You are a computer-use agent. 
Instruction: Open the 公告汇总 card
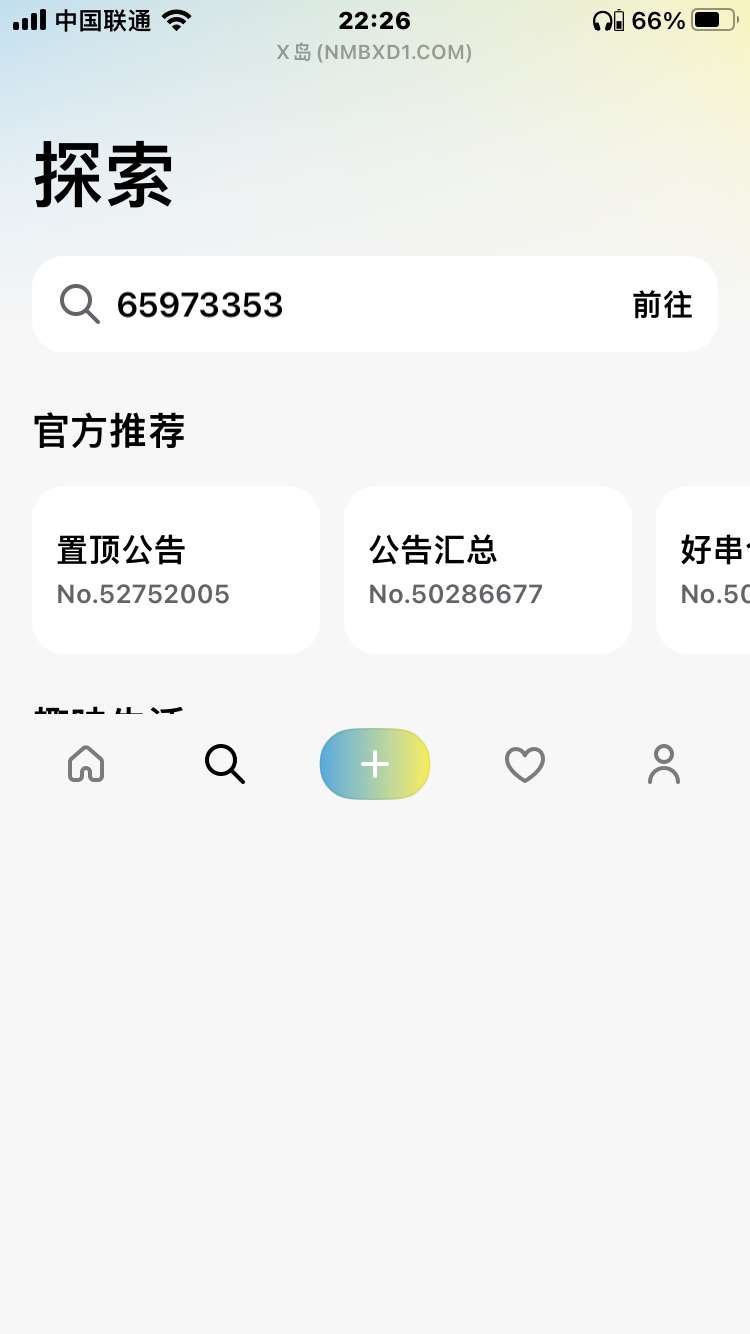(488, 570)
